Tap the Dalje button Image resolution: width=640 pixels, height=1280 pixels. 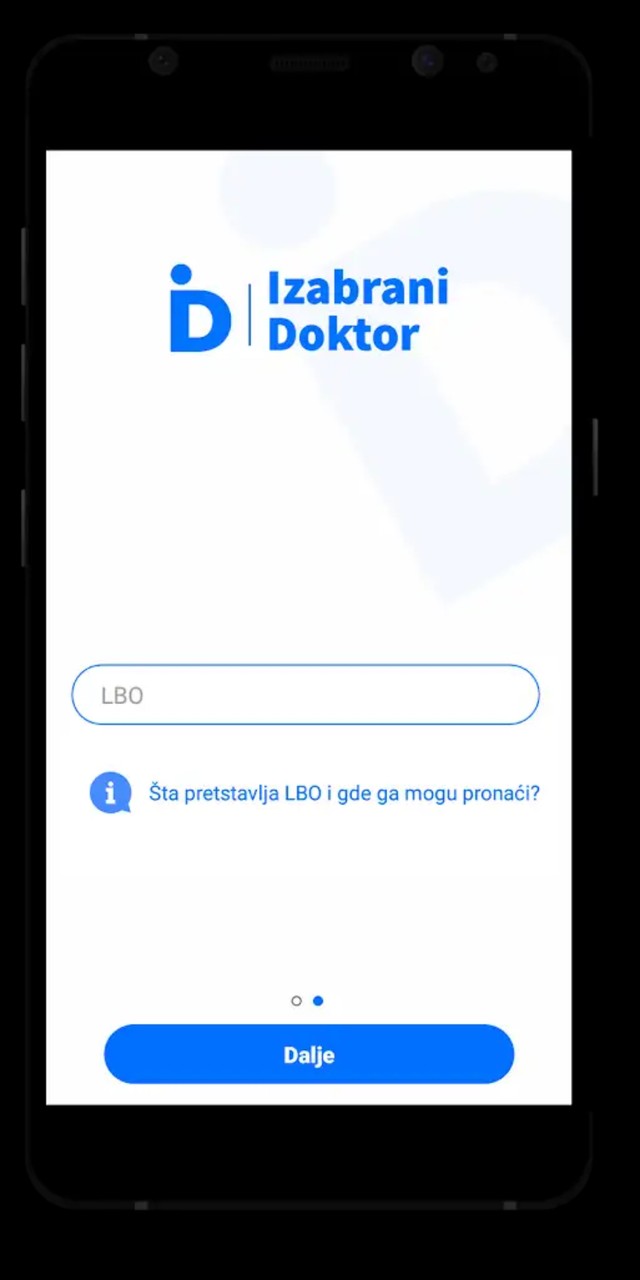pos(308,1055)
